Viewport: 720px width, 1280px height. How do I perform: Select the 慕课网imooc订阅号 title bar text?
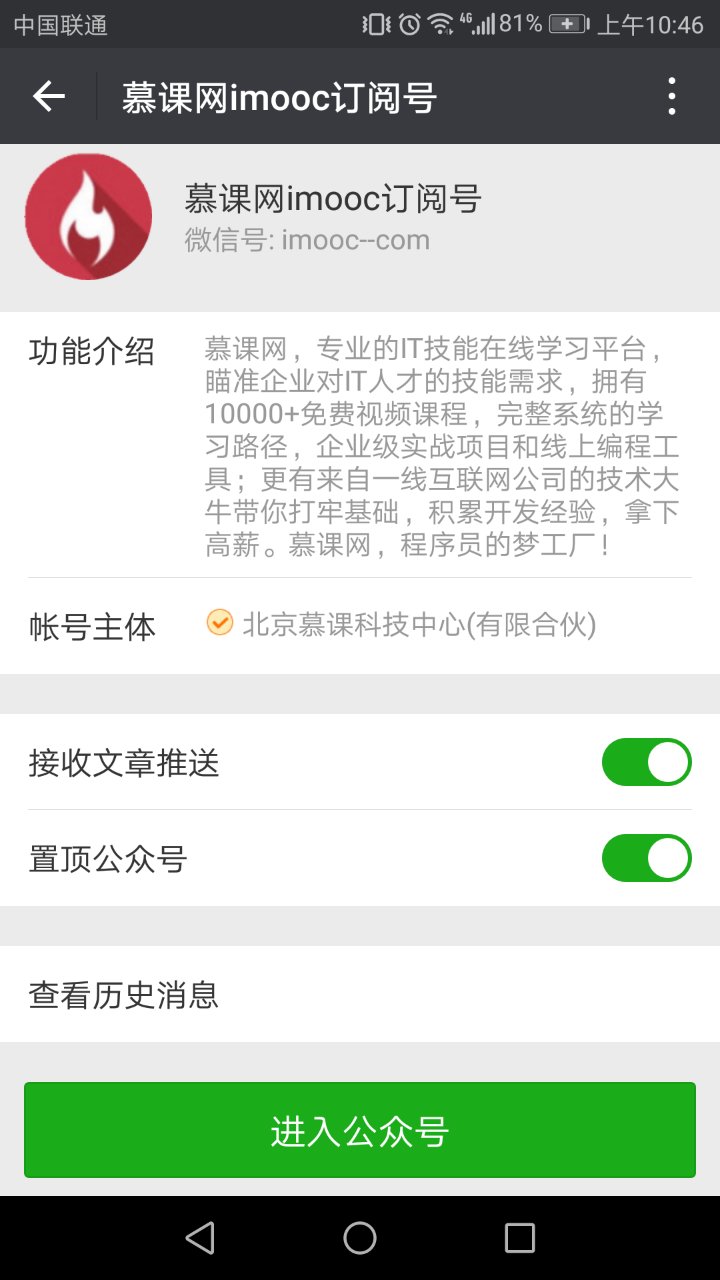coord(282,96)
